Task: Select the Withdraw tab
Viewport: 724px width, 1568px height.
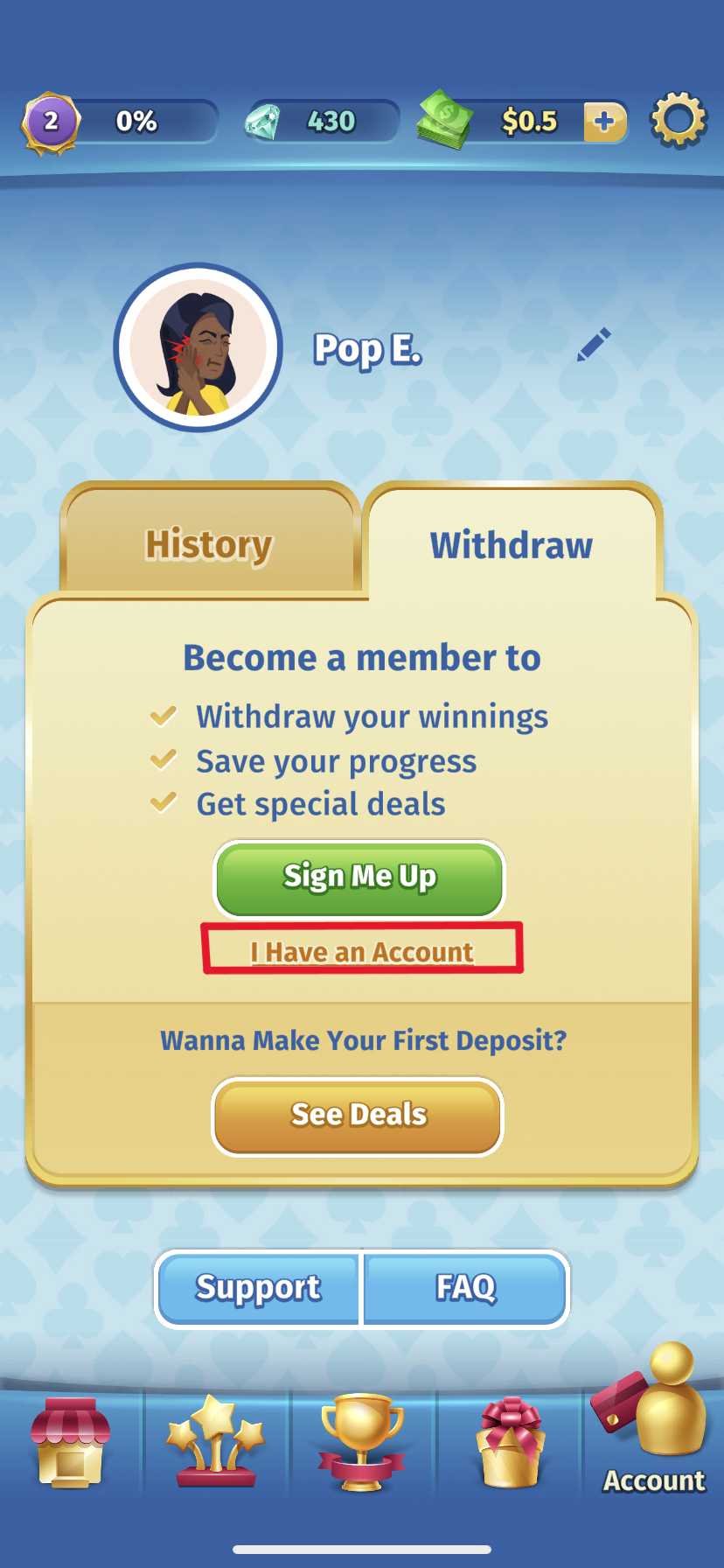Action: click(x=512, y=544)
